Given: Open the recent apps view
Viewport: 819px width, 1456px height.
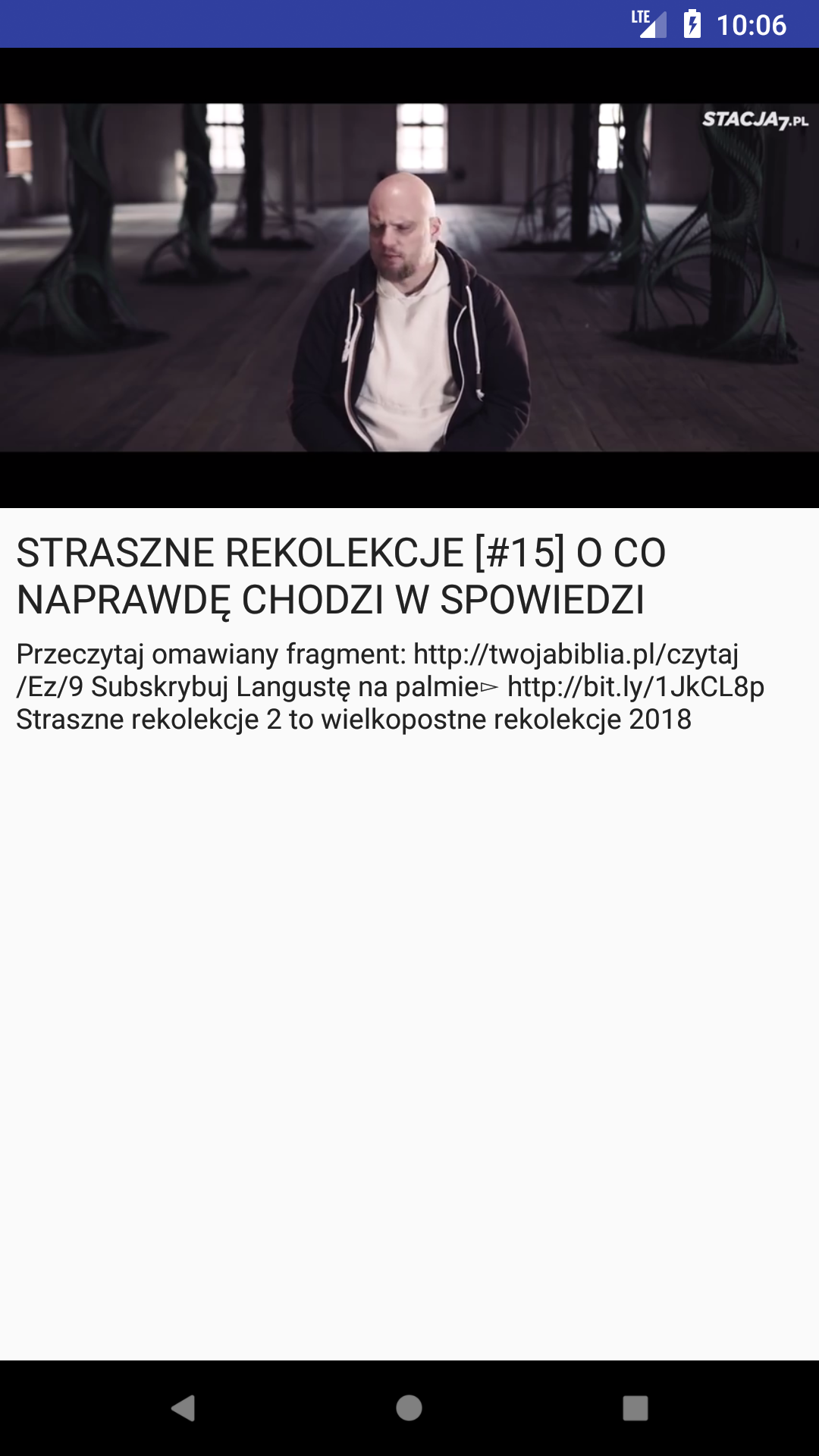Looking at the screenshot, I should tap(635, 1408).
